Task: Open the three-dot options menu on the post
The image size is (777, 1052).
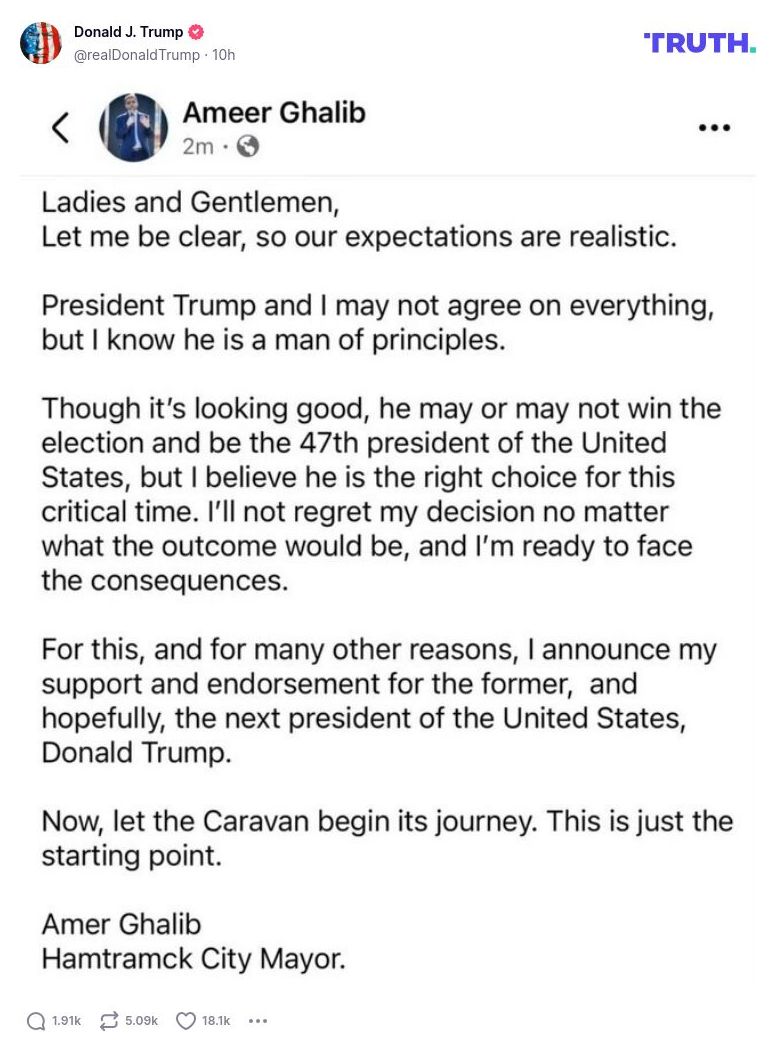Action: pyautogui.click(x=715, y=126)
